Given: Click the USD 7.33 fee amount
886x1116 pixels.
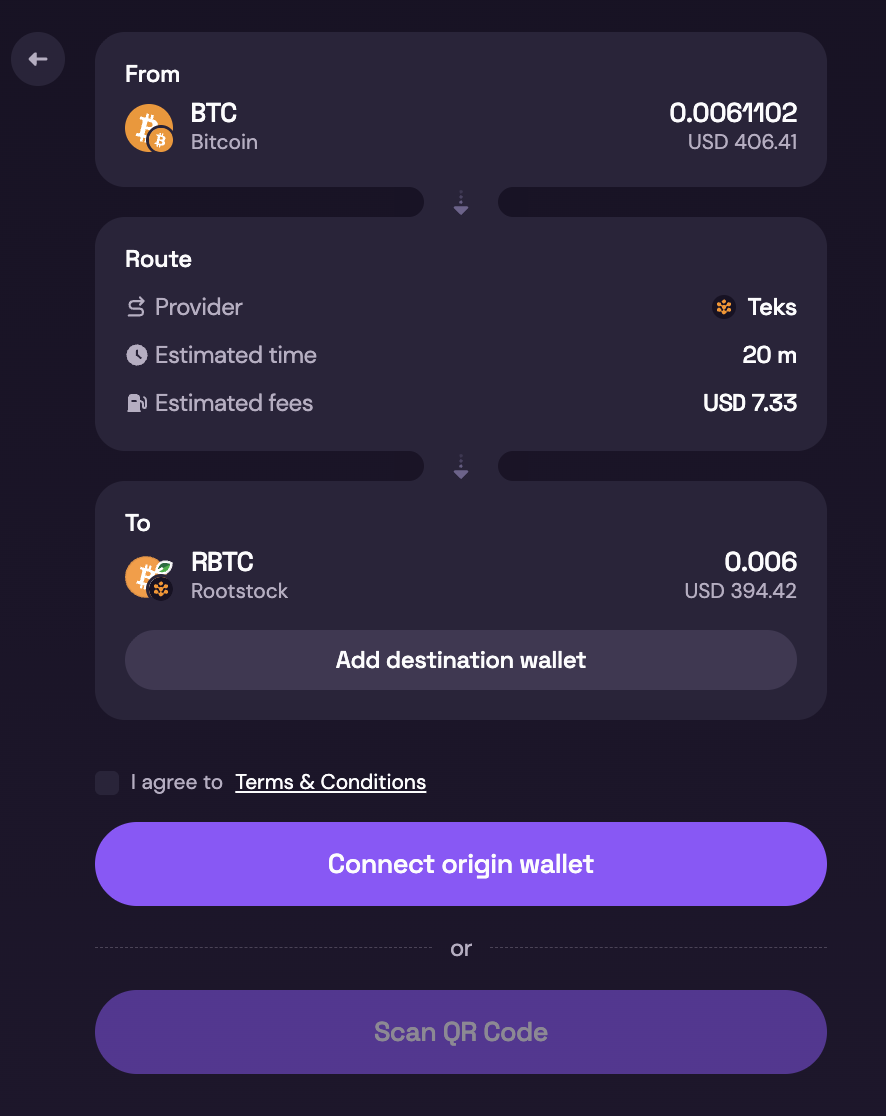Looking at the screenshot, I should 750,403.
